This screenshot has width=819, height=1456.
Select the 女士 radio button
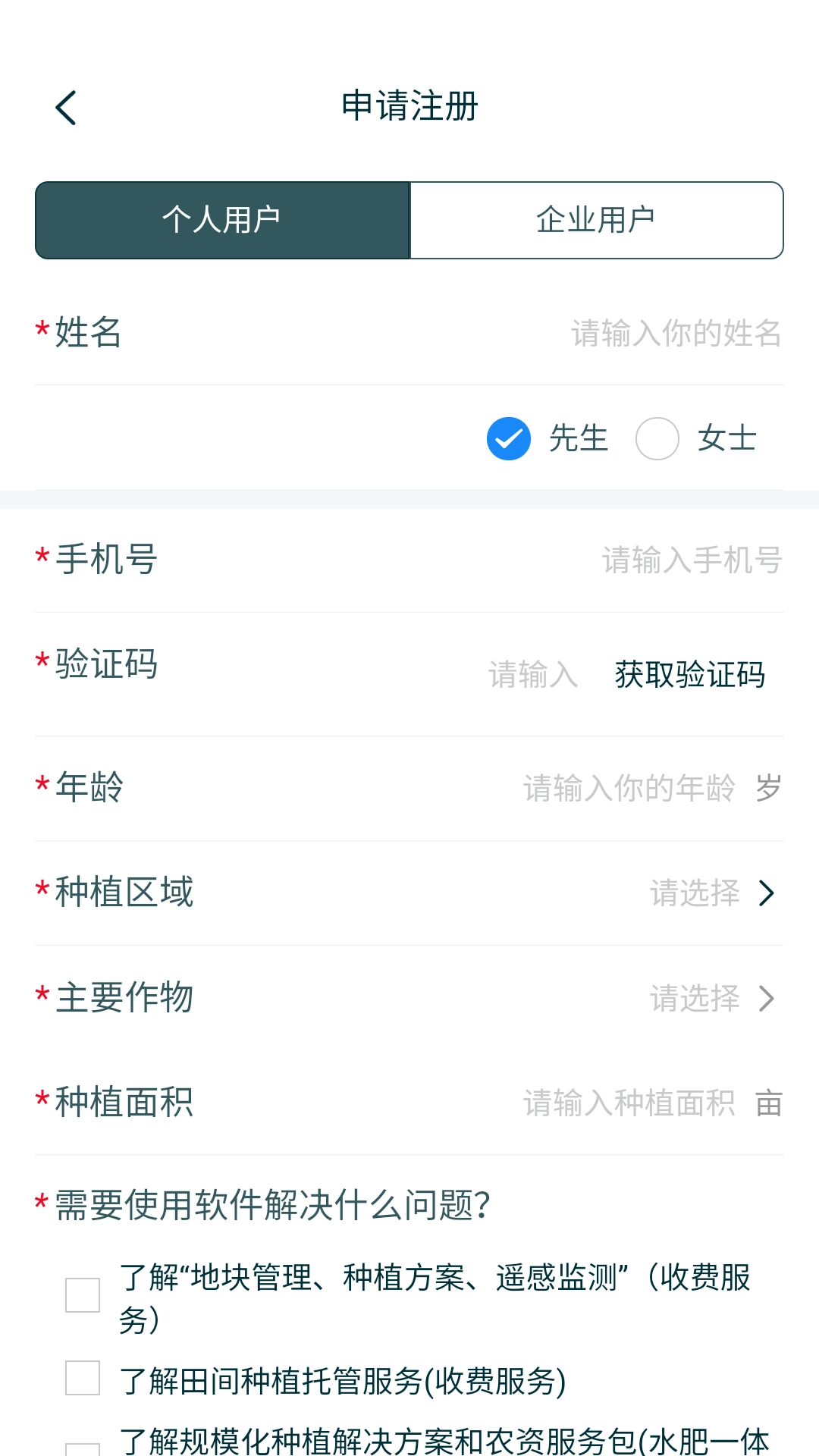pos(658,438)
